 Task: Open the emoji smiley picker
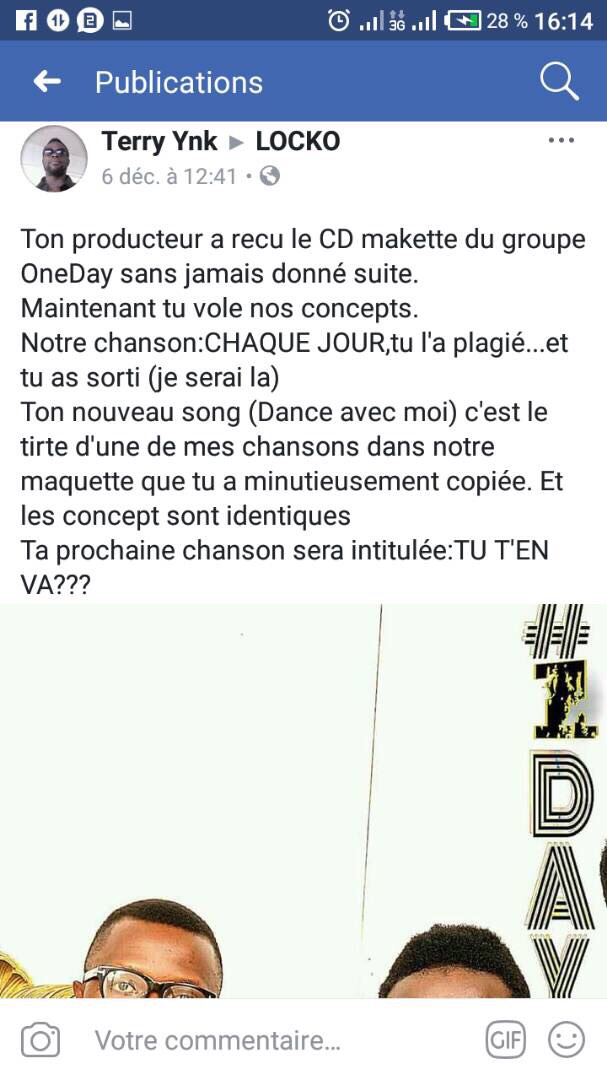(x=566, y=1040)
